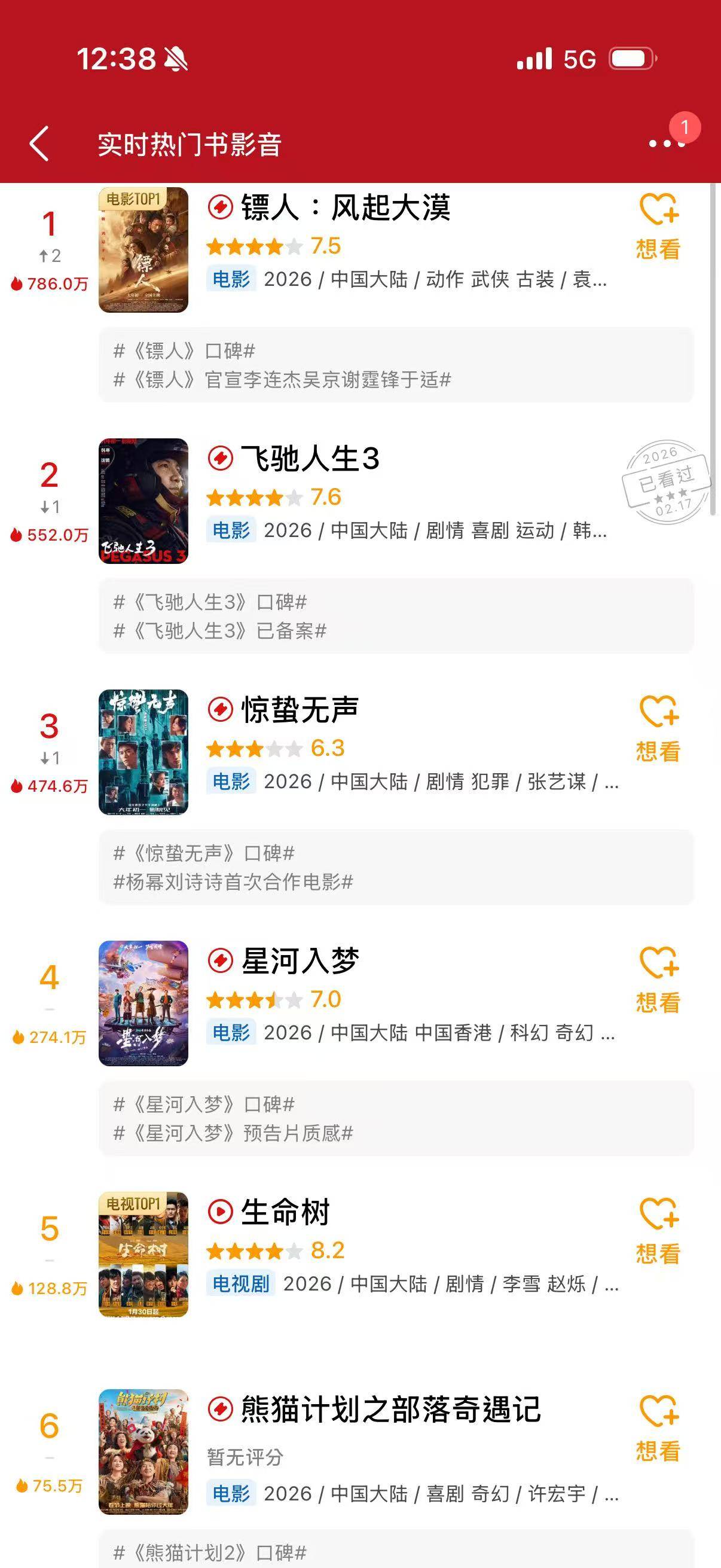Image resolution: width=721 pixels, height=1568 pixels.
Task: Add 熊猫计划之部落奇遇记 to 想看
Action: [x=658, y=1429]
